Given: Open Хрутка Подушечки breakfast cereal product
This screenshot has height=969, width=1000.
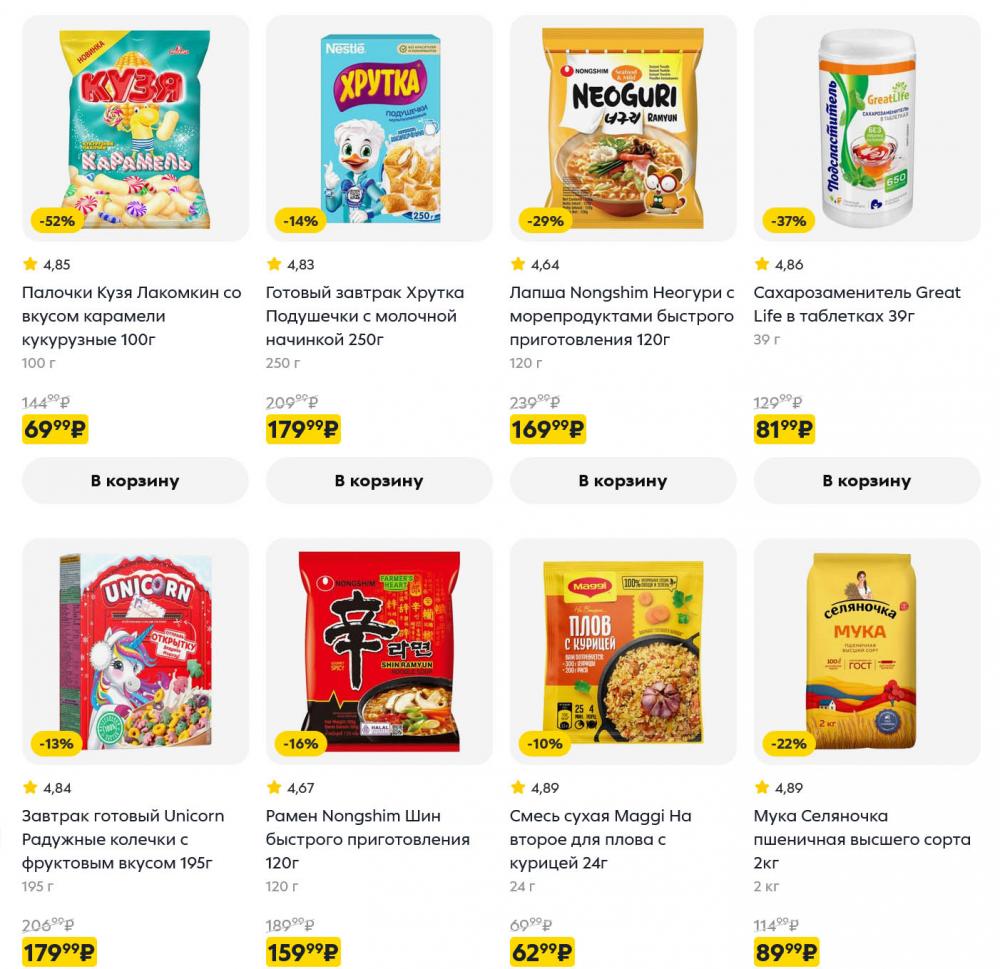Looking at the screenshot, I should point(379,128).
